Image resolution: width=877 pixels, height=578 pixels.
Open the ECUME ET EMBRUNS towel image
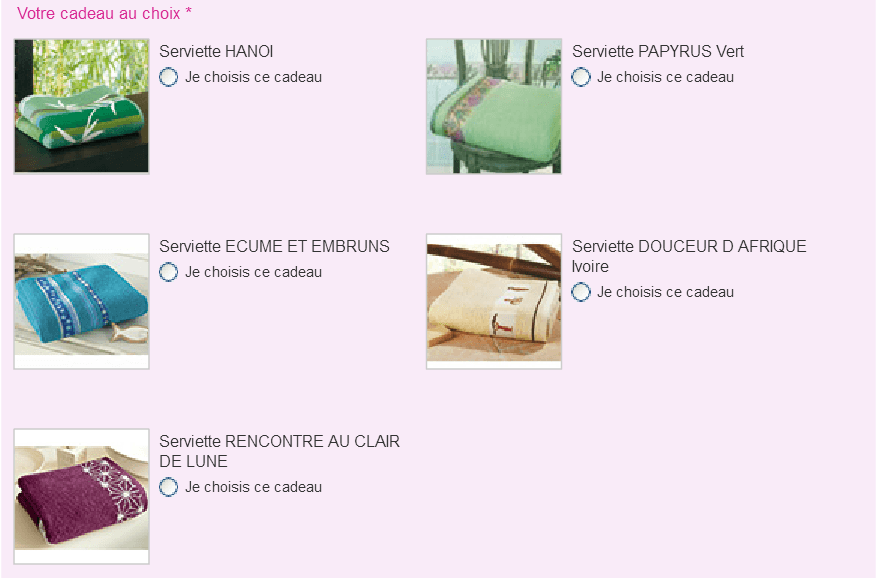coord(81,301)
